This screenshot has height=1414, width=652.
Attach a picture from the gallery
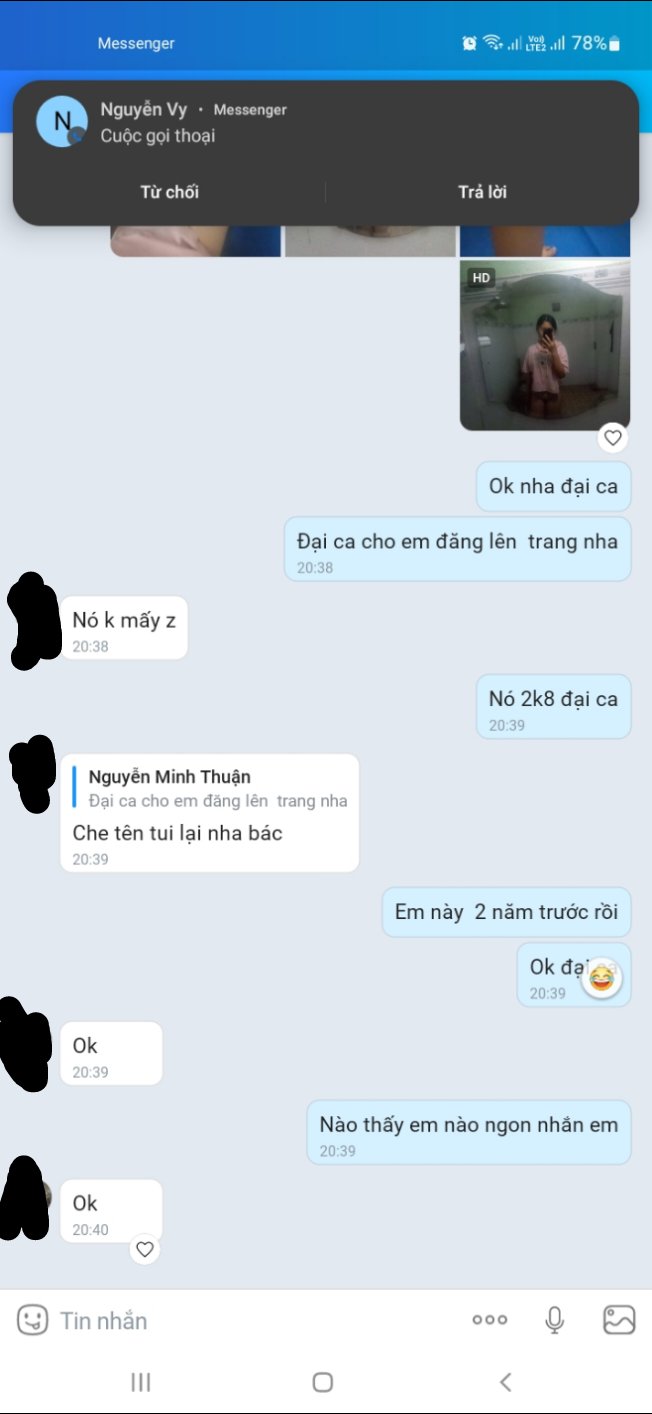(619, 1320)
